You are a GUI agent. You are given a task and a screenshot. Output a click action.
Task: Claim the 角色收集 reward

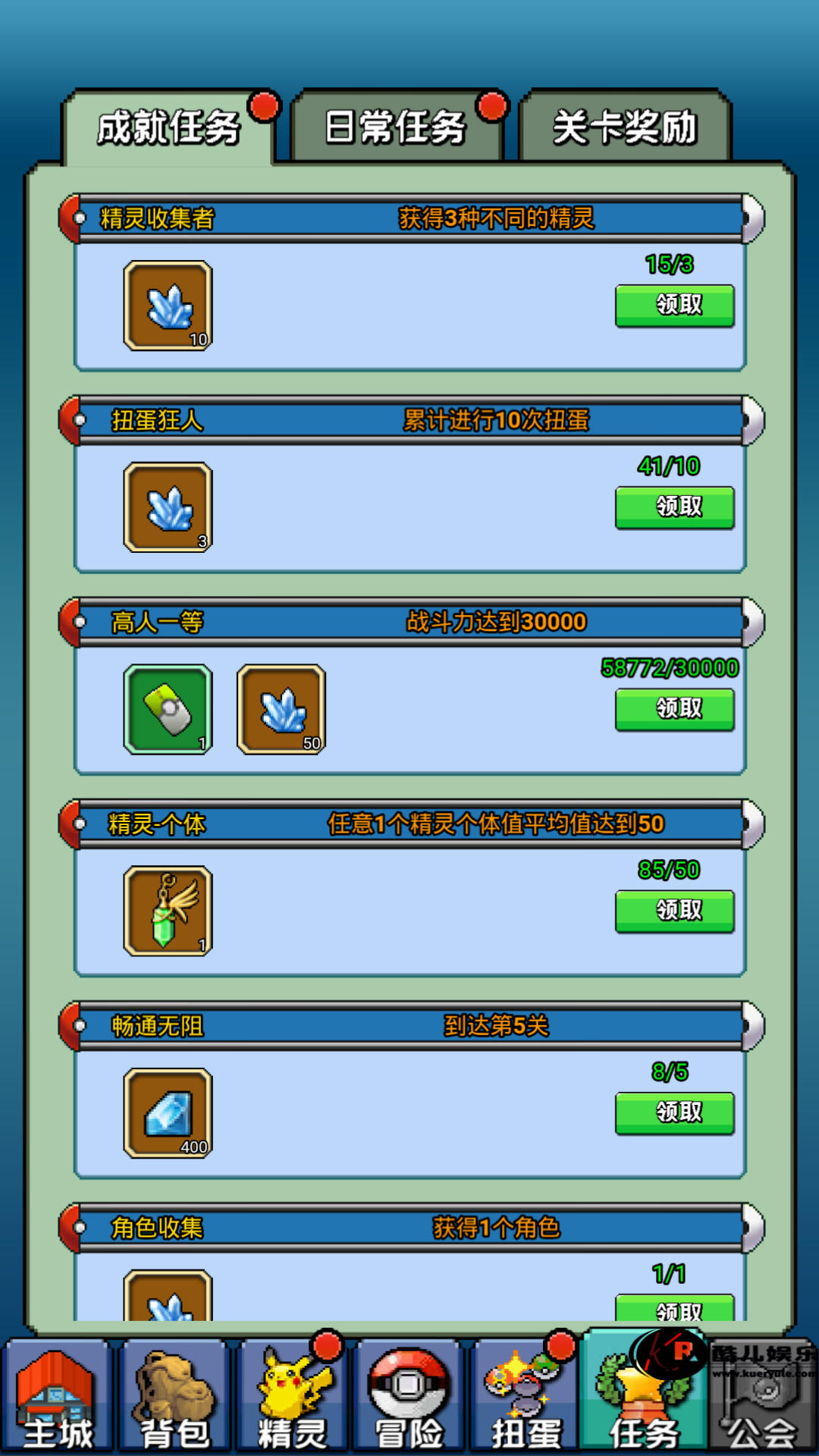[674, 1308]
